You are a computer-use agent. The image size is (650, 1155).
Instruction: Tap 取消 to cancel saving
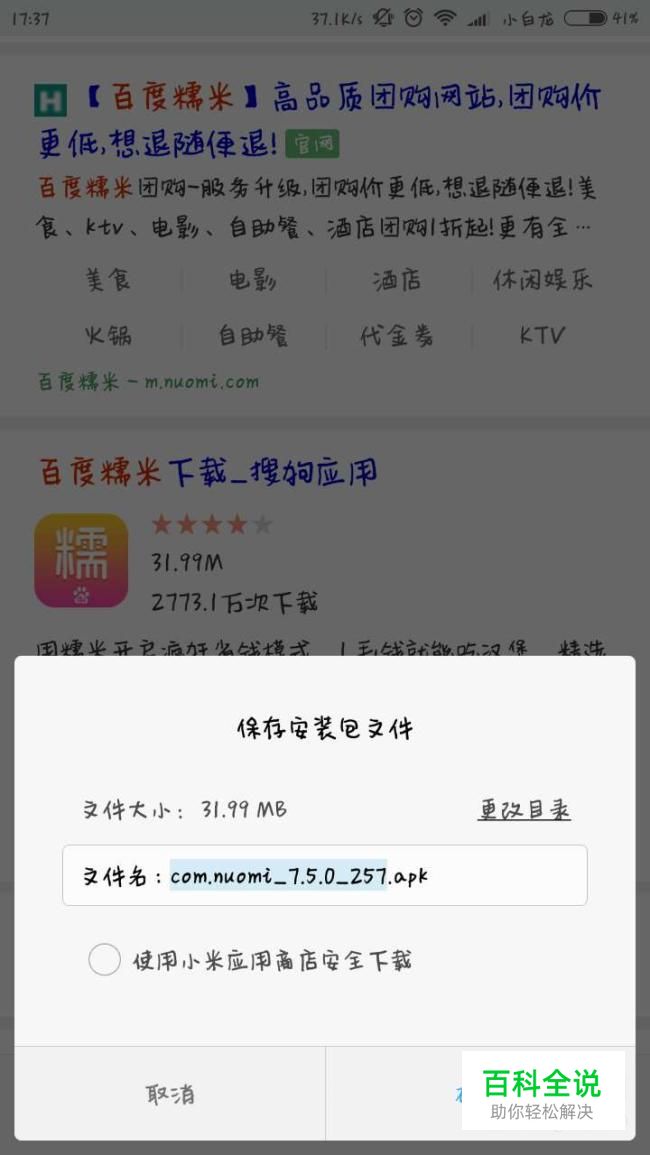170,1094
